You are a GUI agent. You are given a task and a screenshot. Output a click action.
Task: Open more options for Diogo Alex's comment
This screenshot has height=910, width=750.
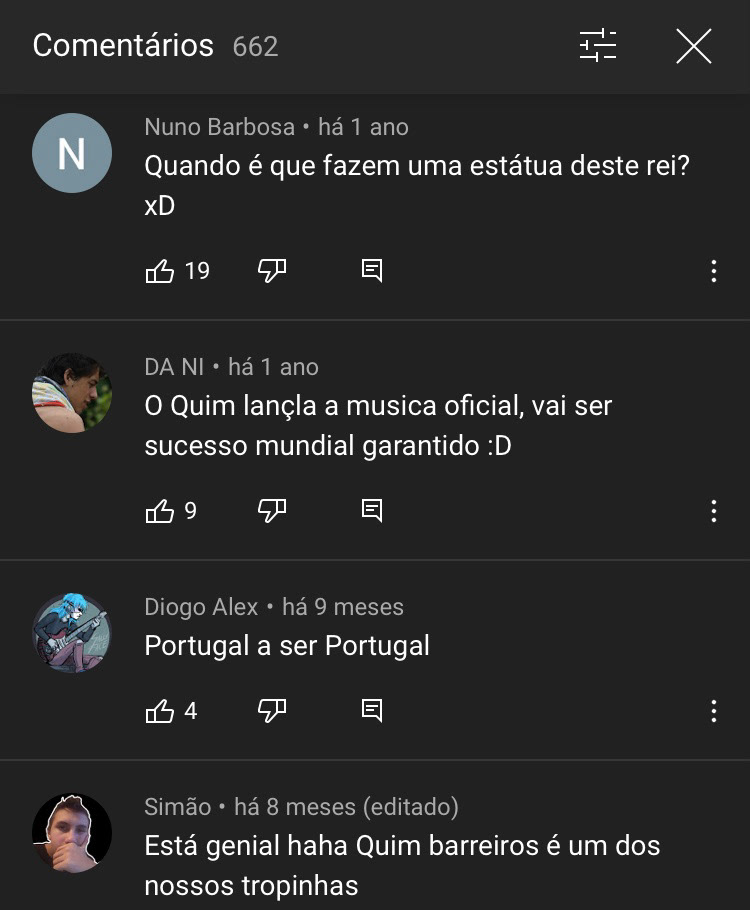pos(713,711)
